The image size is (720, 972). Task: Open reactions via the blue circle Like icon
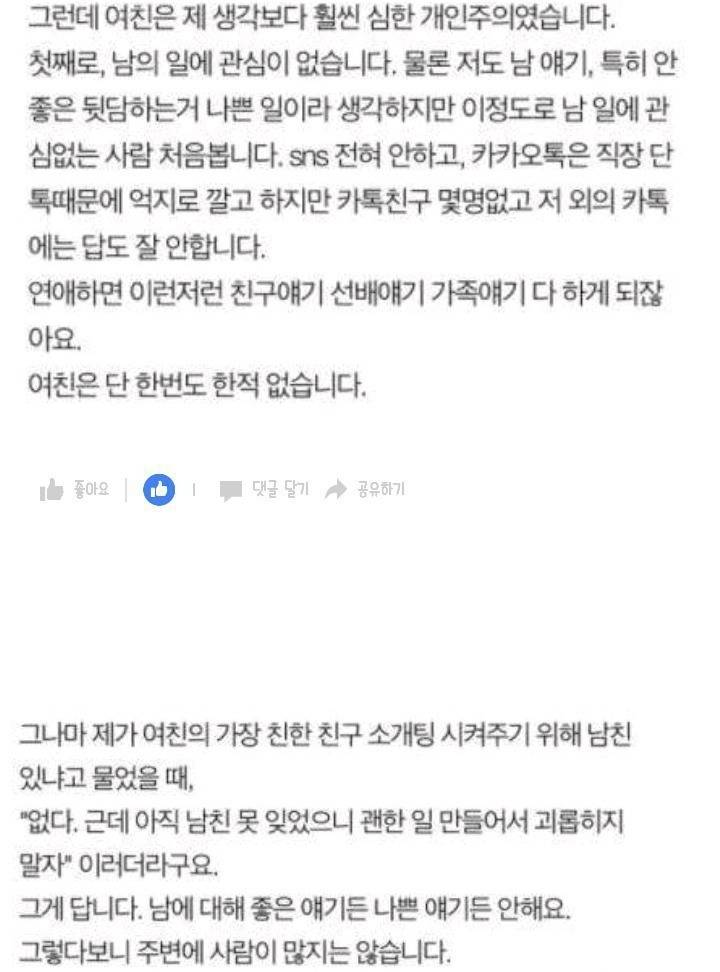[160, 487]
